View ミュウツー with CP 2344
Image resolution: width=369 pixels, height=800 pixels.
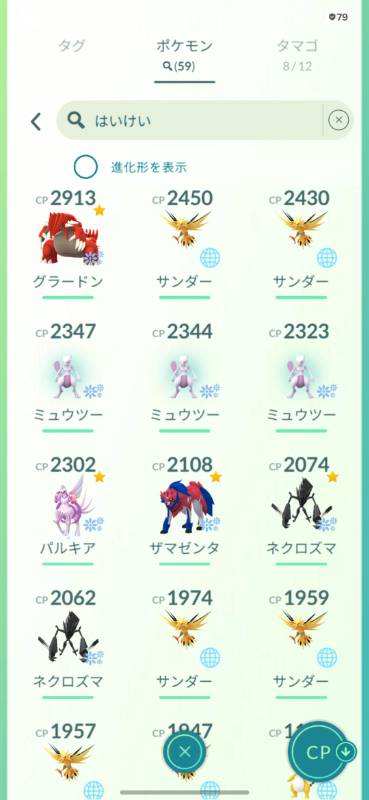click(x=184, y=377)
